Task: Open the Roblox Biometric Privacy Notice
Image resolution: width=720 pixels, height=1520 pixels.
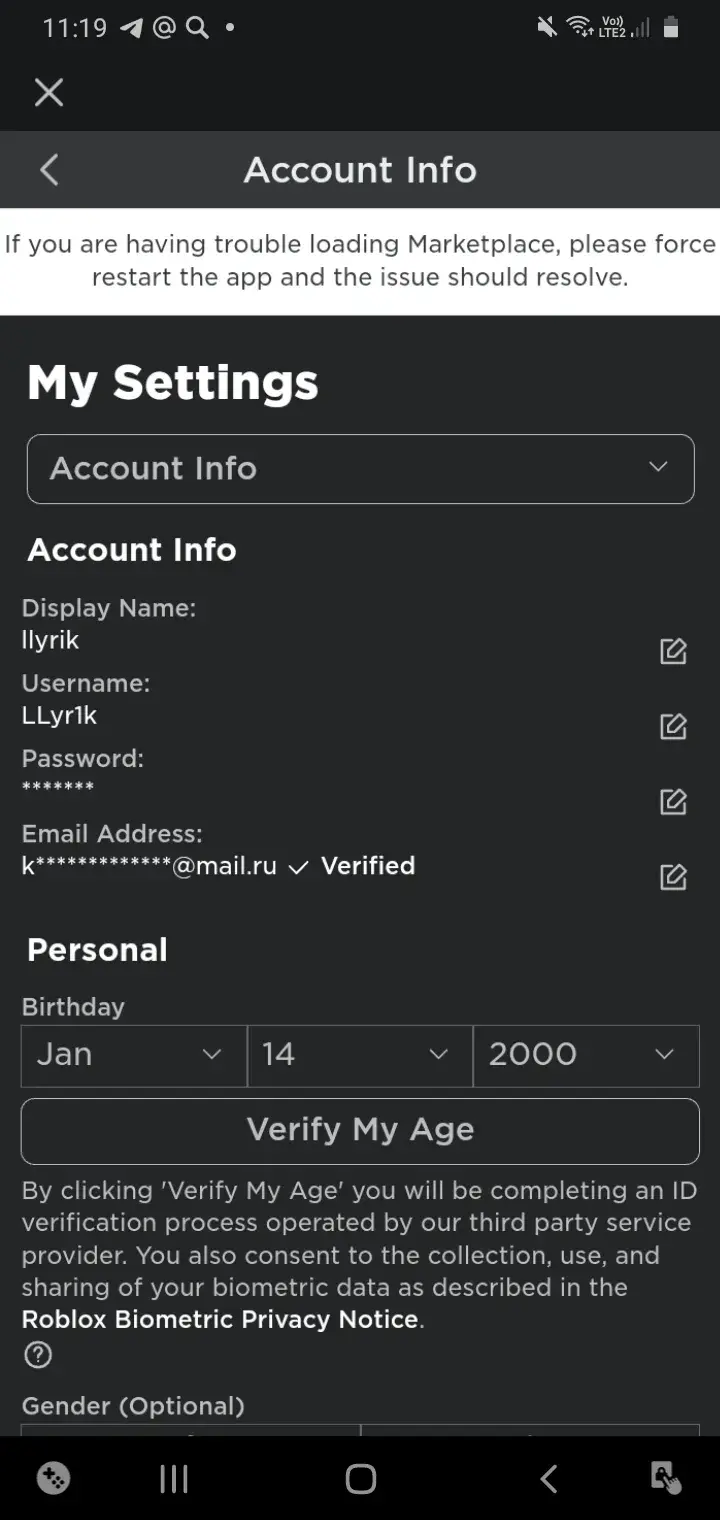Action: point(220,1319)
